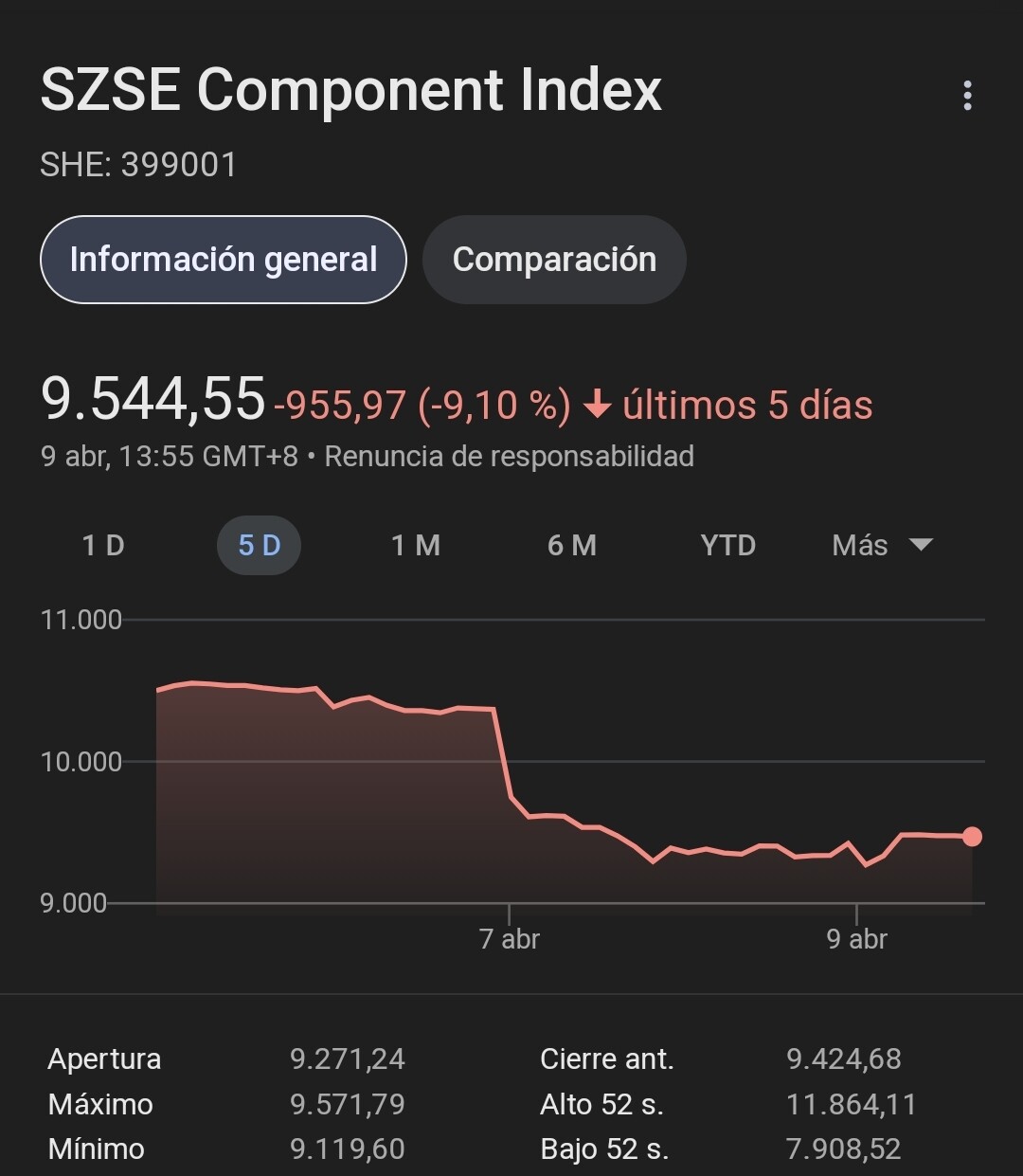
Task: Switch chart to 1 M range
Action: [x=416, y=546]
